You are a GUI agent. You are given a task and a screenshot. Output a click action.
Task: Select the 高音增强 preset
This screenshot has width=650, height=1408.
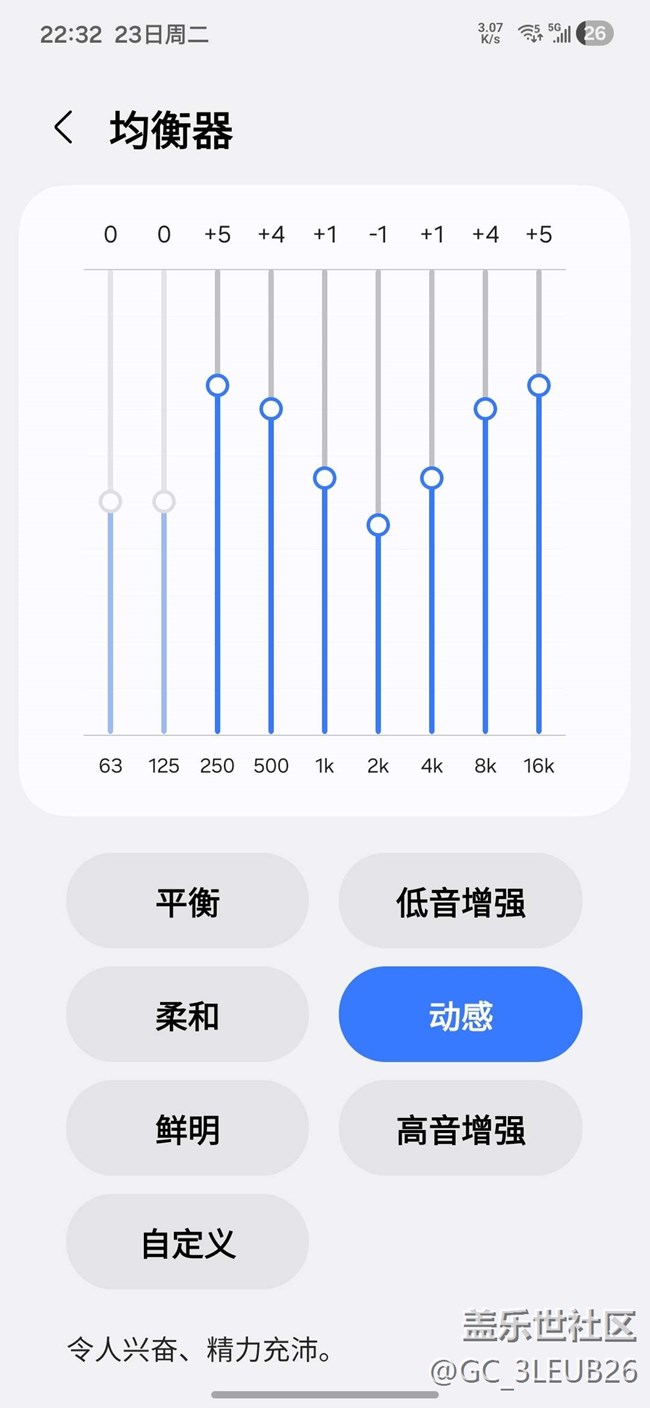click(460, 1129)
